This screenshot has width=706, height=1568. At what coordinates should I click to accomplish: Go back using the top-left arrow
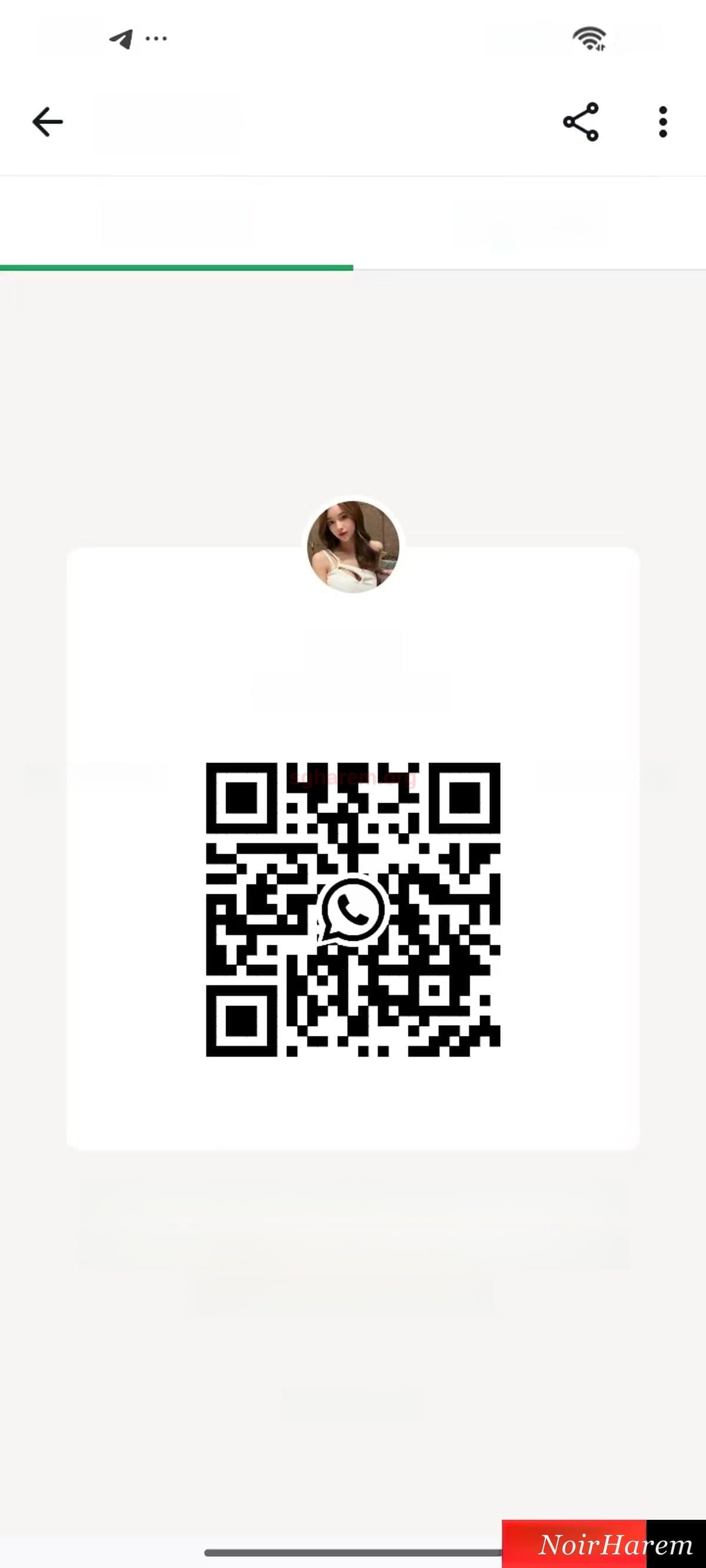(48, 122)
